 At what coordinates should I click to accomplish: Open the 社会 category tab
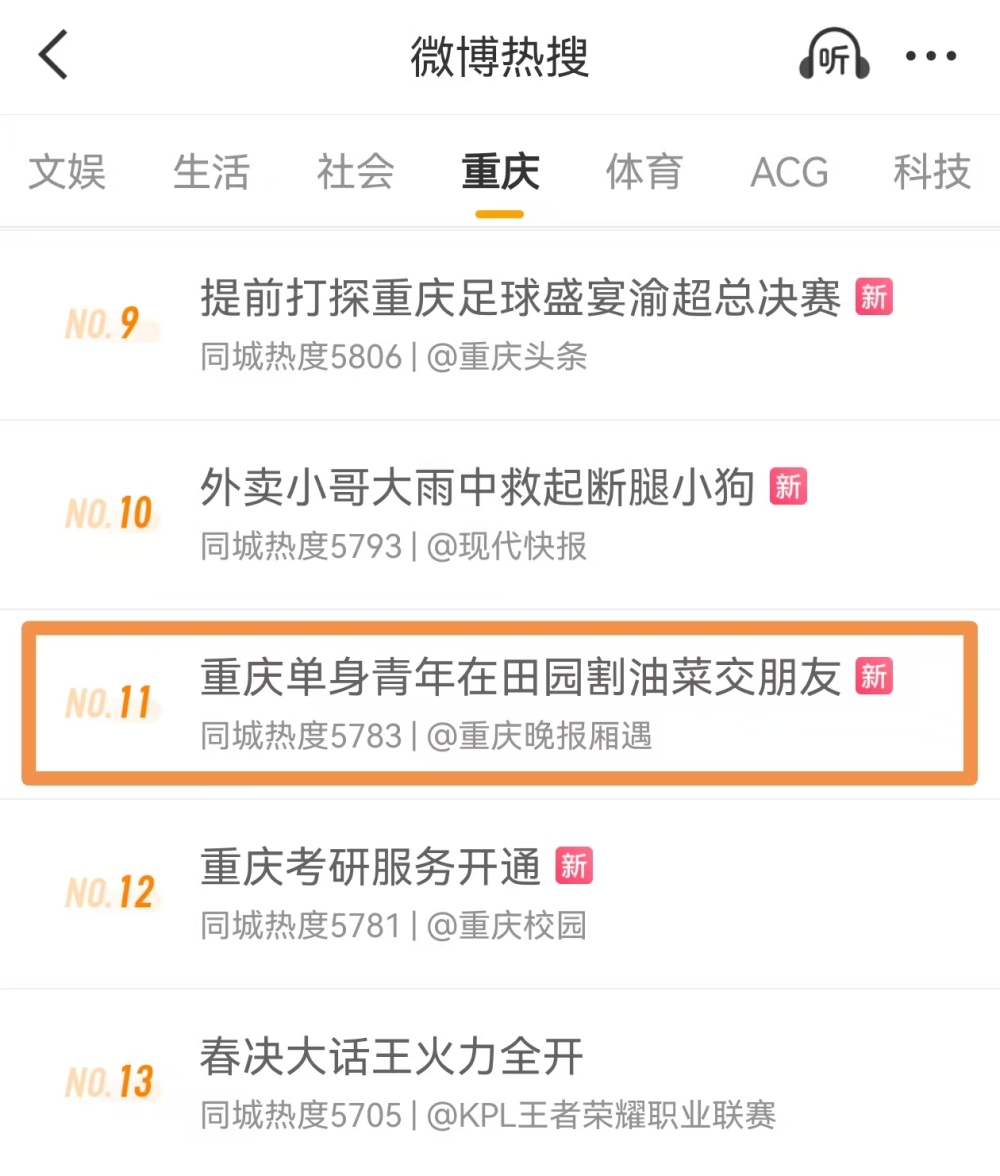pos(355,172)
